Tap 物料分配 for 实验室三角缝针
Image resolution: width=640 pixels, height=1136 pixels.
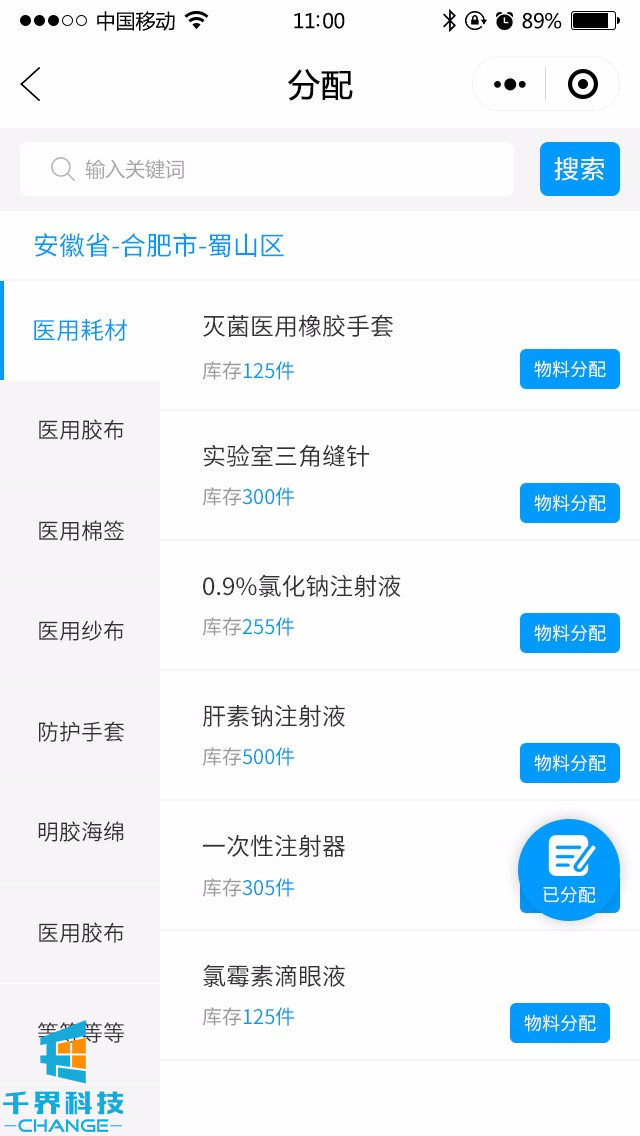pyautogui.click(x=569, y=503)
